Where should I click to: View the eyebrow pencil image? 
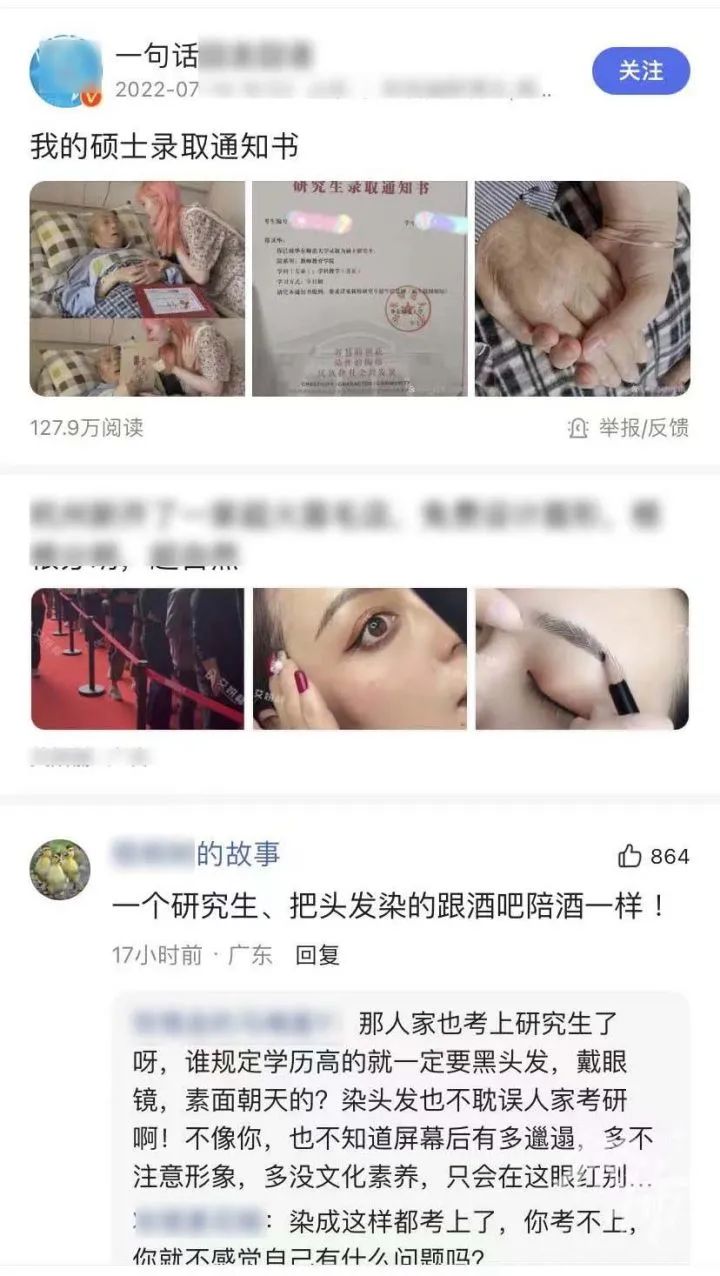click(x=581, y=658)
